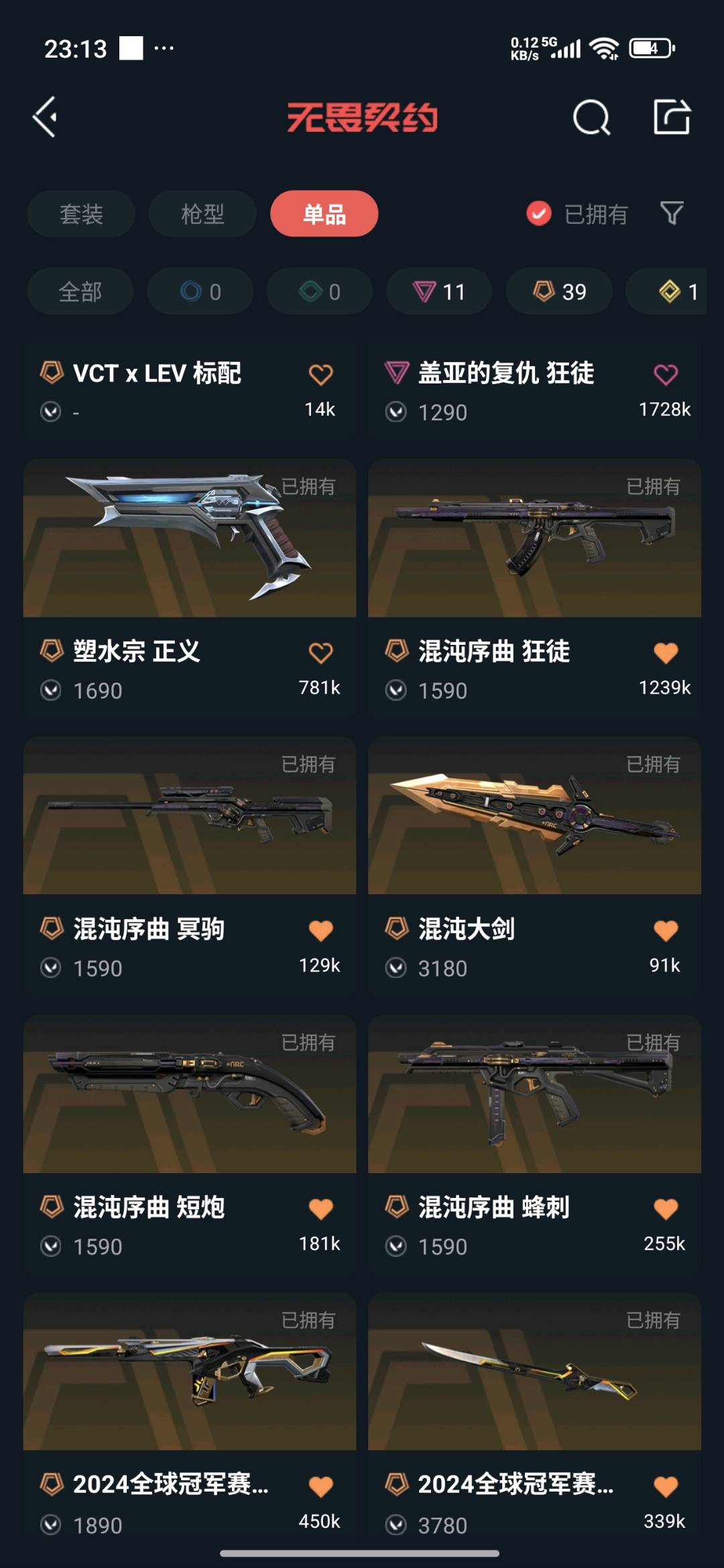The width and height of the screenshot is (724, 1568).
Task: Go back using the arrow icon
Action: tap(46, 117)
